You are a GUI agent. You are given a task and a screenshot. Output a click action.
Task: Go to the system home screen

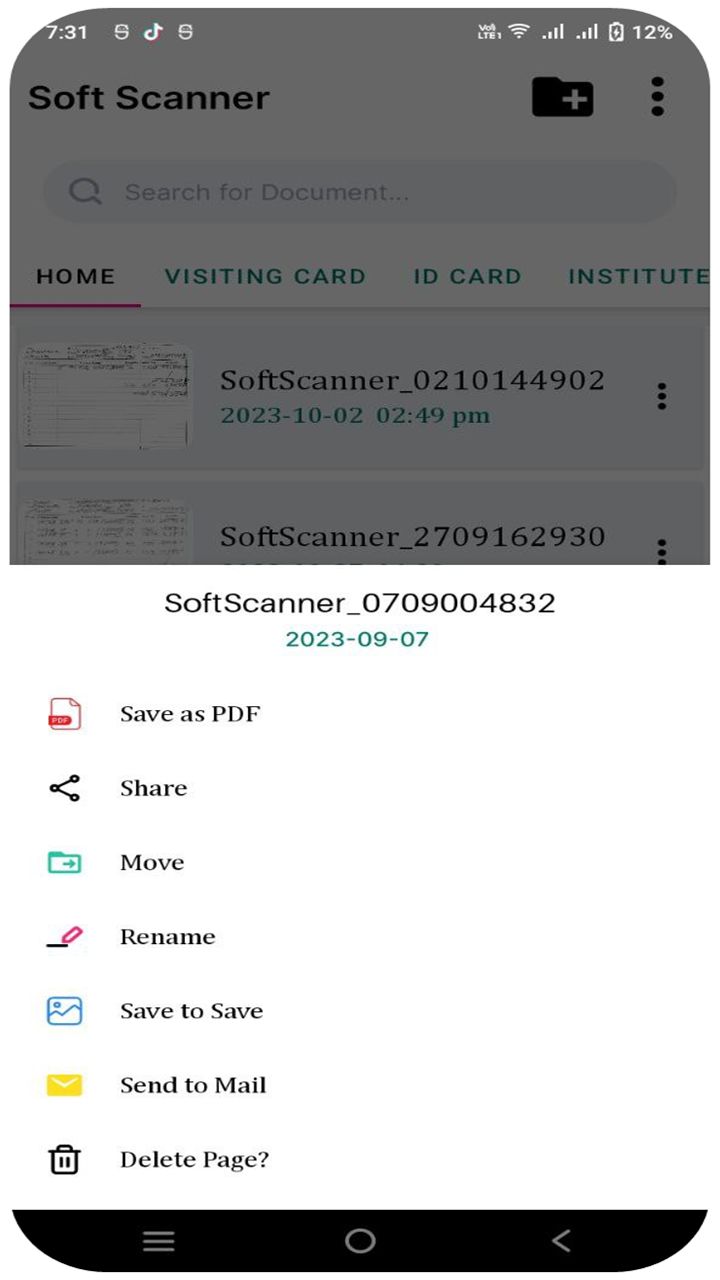[x=360, y=1241]
